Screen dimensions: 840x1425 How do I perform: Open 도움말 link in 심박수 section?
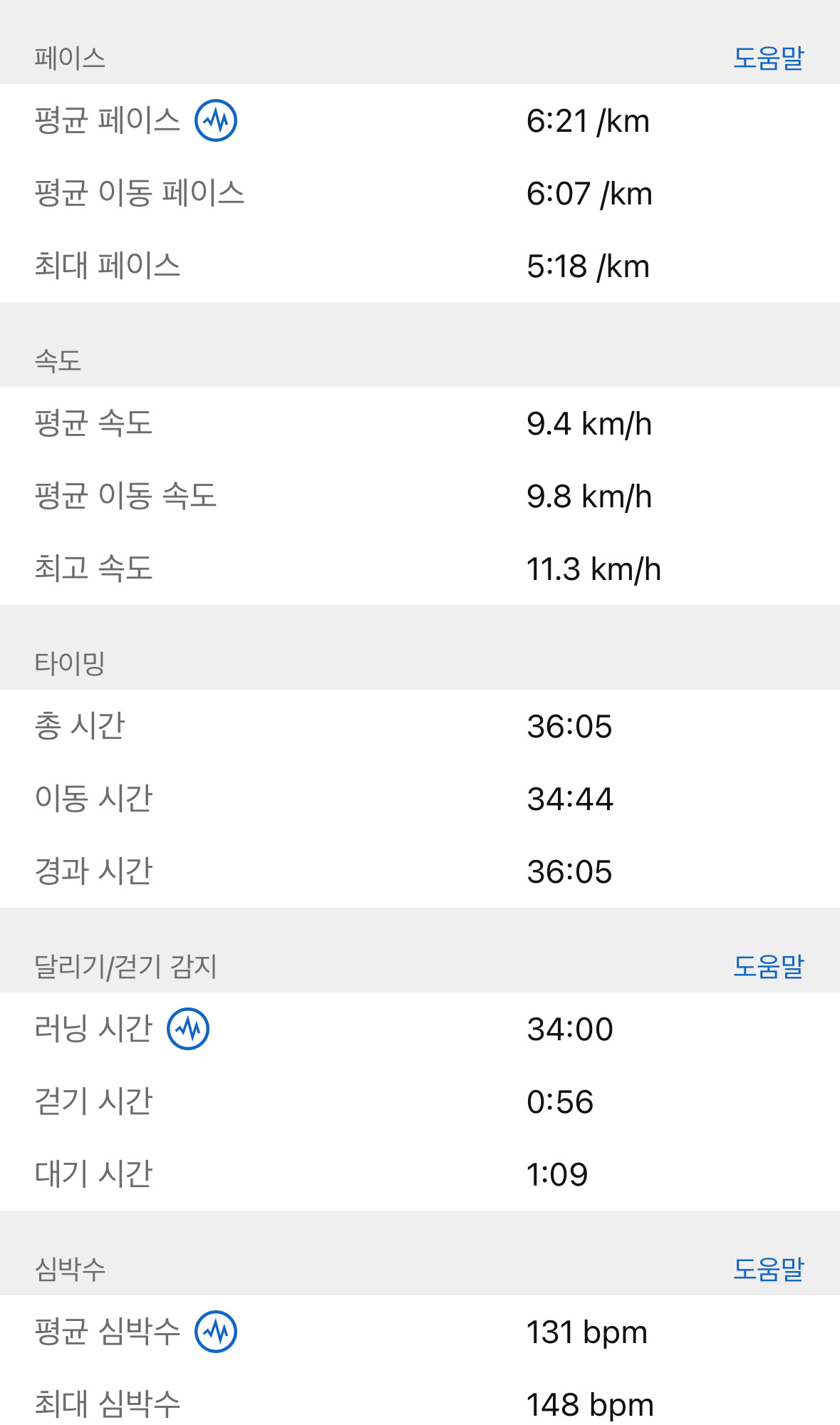(768, 1269)
